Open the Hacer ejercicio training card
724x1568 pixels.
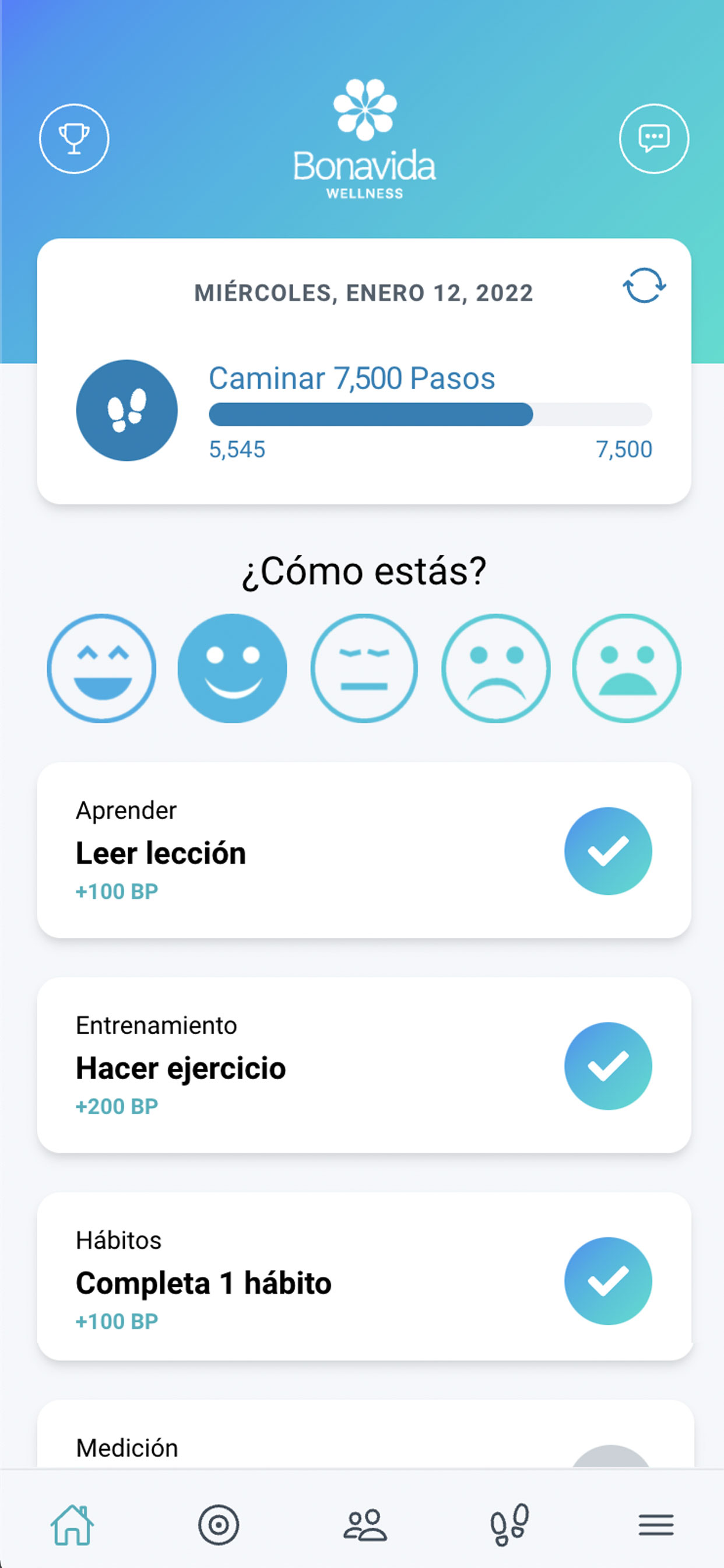(x=364, y=1065)
